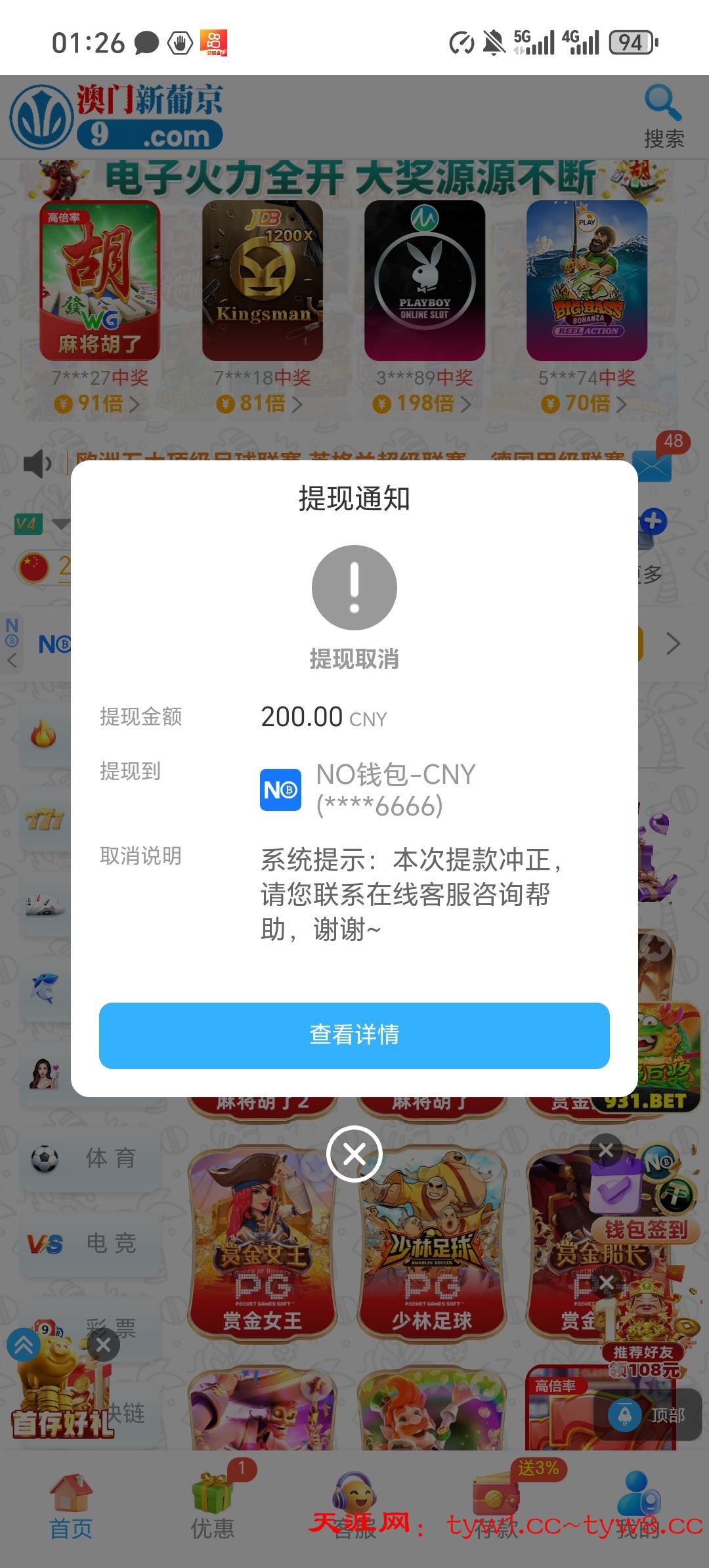Open the 搜索 search icon
The width and height of the screenshot is (709, 1568).
663,116
